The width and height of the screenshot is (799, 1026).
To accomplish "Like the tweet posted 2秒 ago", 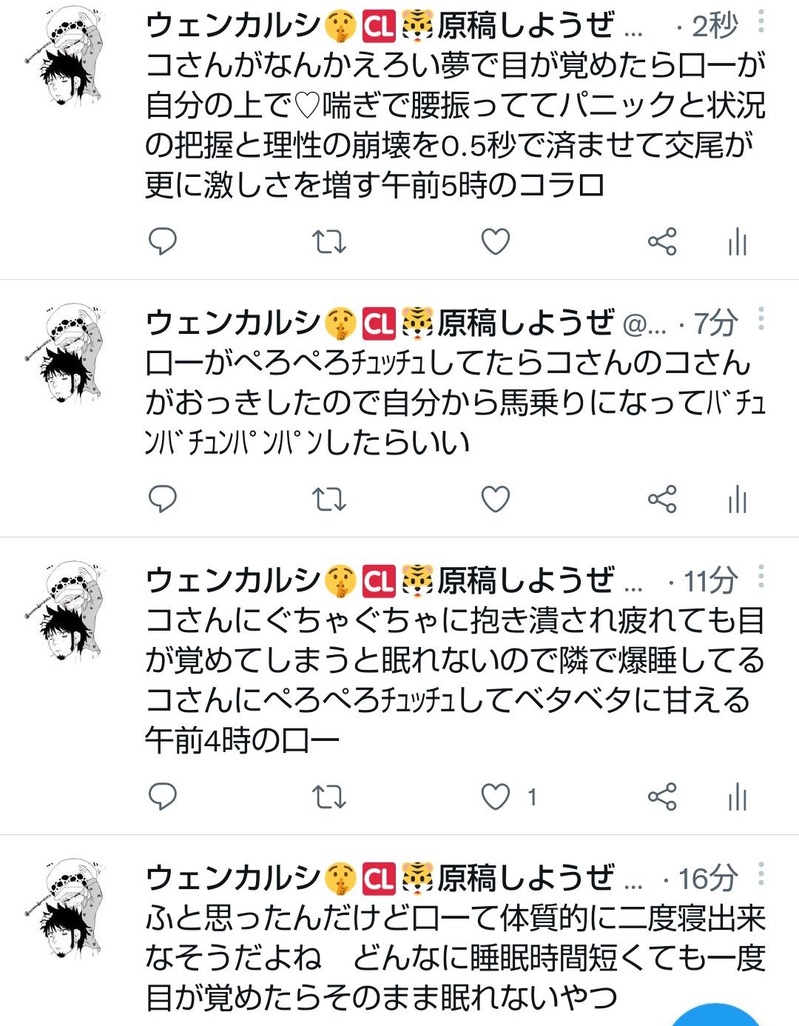I will (495, 241).
